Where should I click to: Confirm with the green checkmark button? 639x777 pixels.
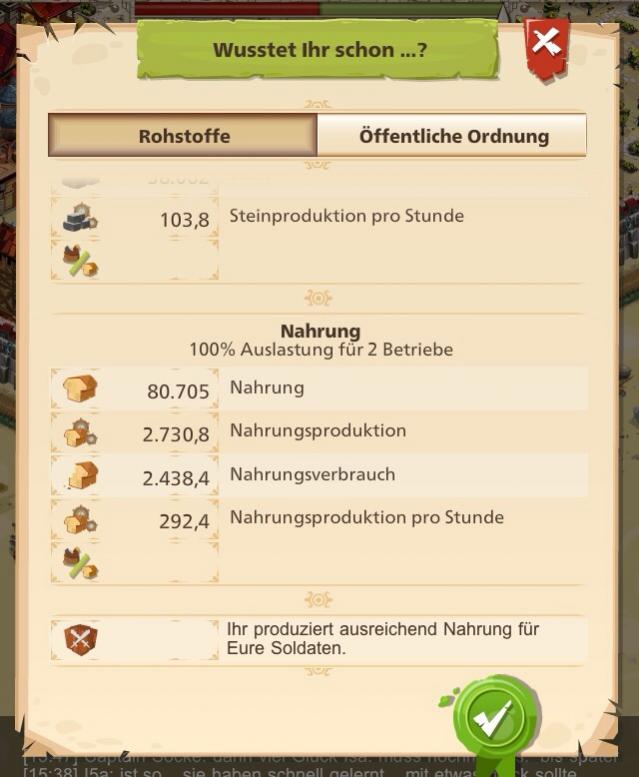pos(494,718)
